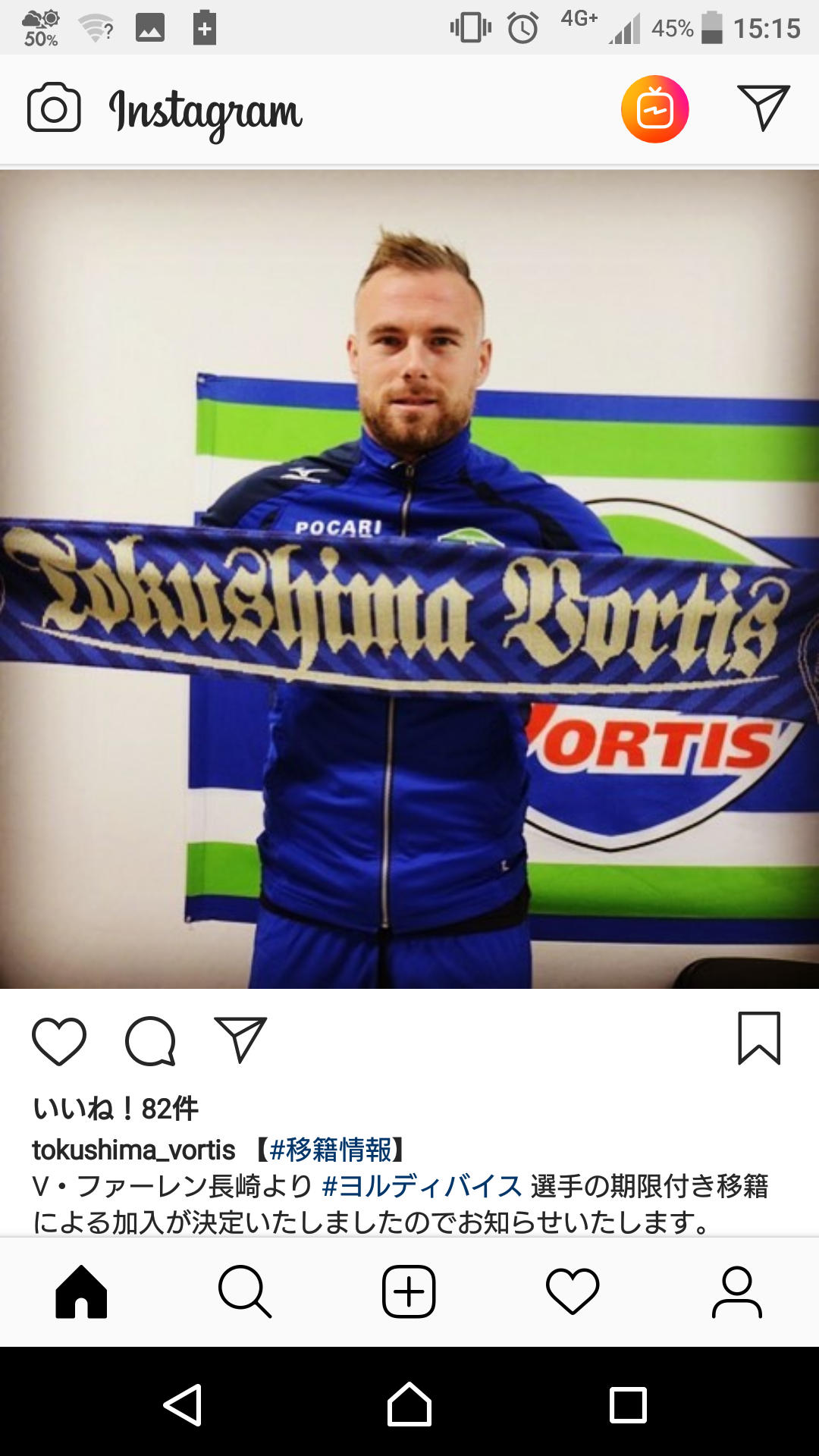Open recent apps from navigation bar
The width and height of the screenshot is (819, 1456).
[628, 1405]
